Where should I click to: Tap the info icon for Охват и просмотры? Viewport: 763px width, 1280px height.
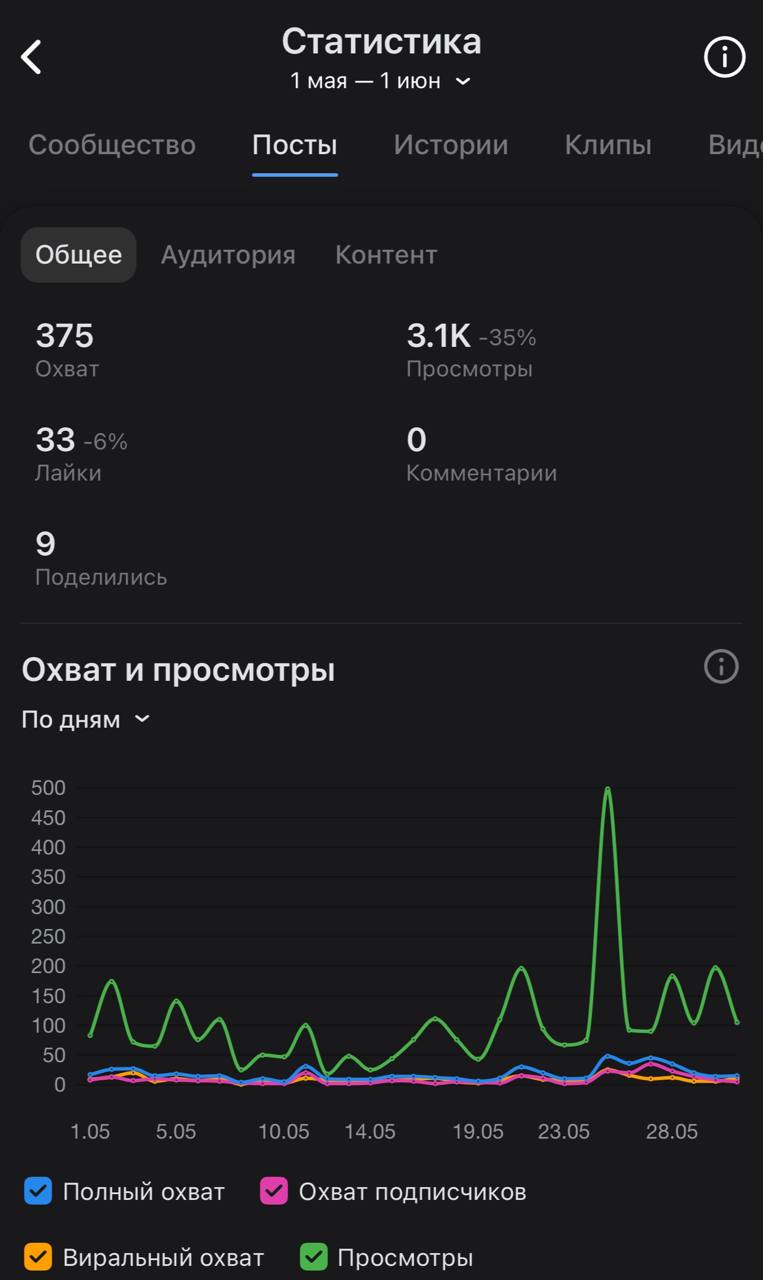721,666
